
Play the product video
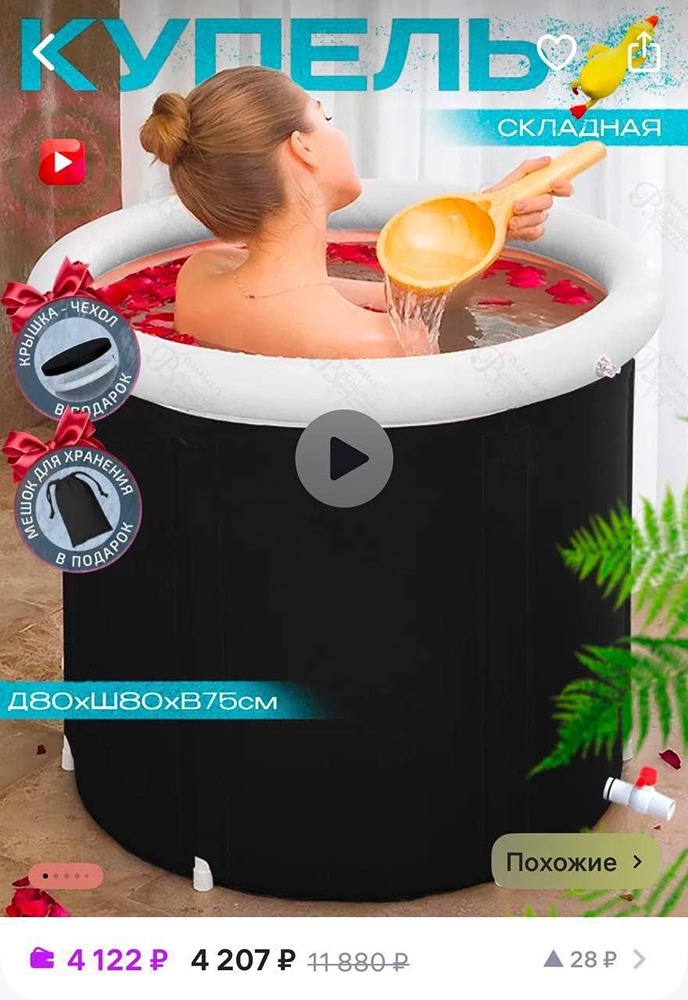(x=345, y=458)
